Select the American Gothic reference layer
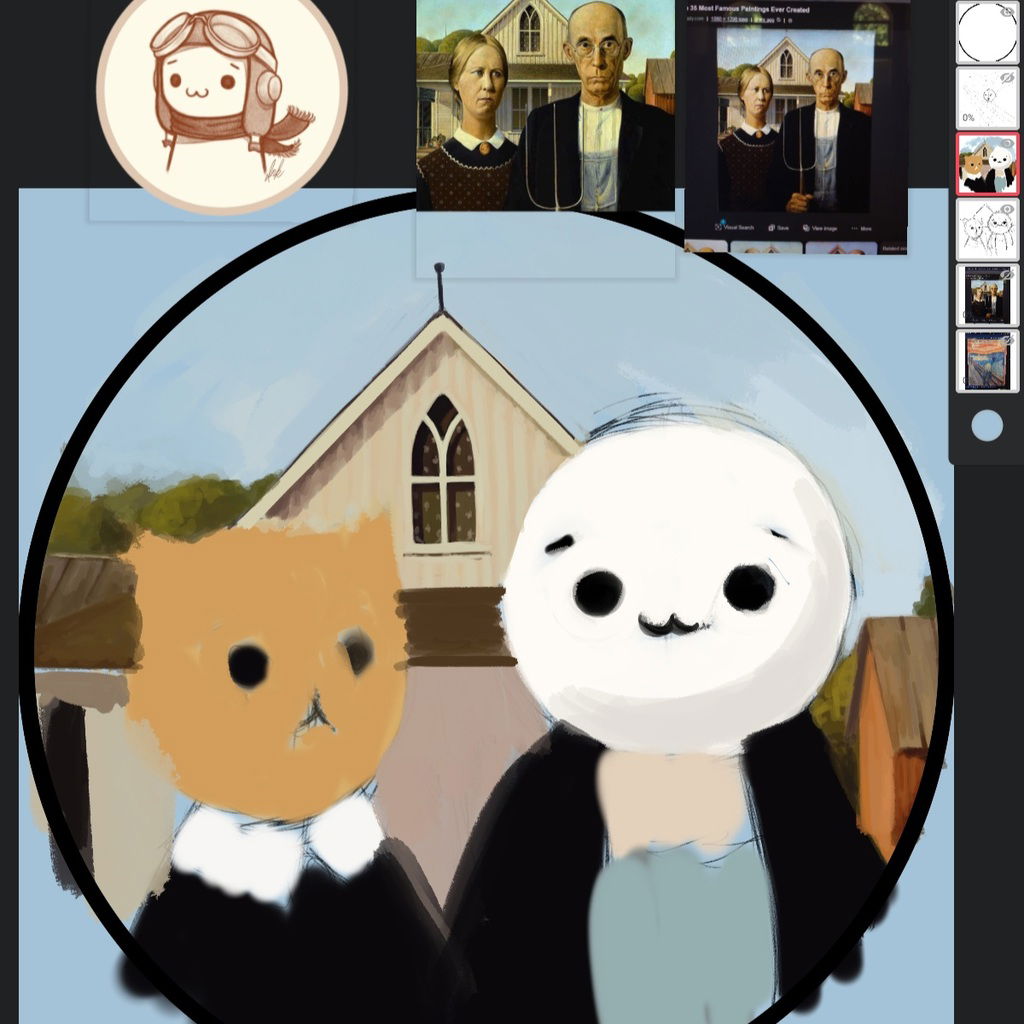This screenshot has height=1024, width=1024. pyautogui.click(x=982, y=298)
